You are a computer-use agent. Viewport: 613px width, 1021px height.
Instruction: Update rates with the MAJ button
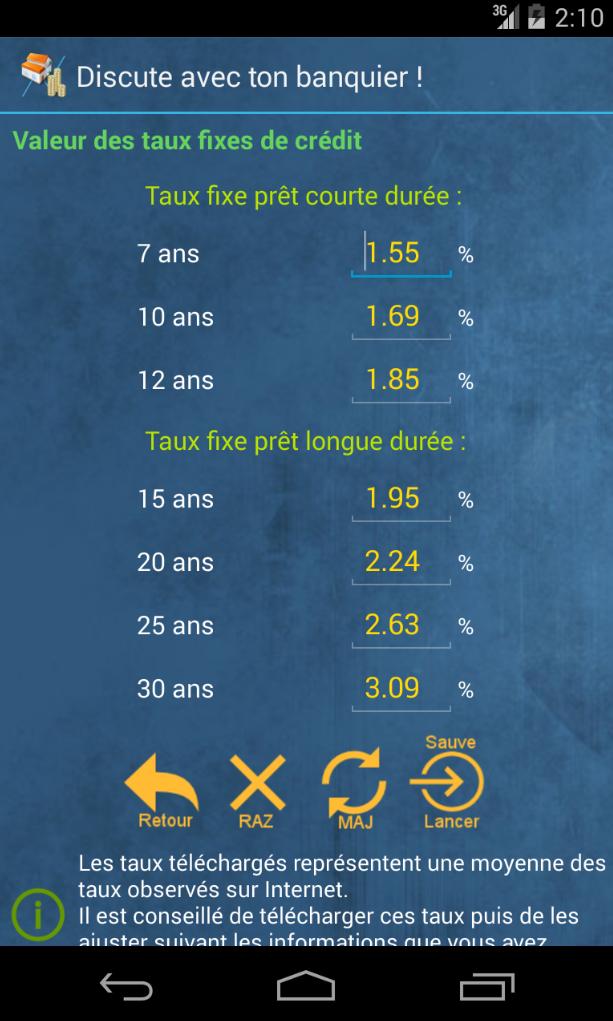pos(353,789)
